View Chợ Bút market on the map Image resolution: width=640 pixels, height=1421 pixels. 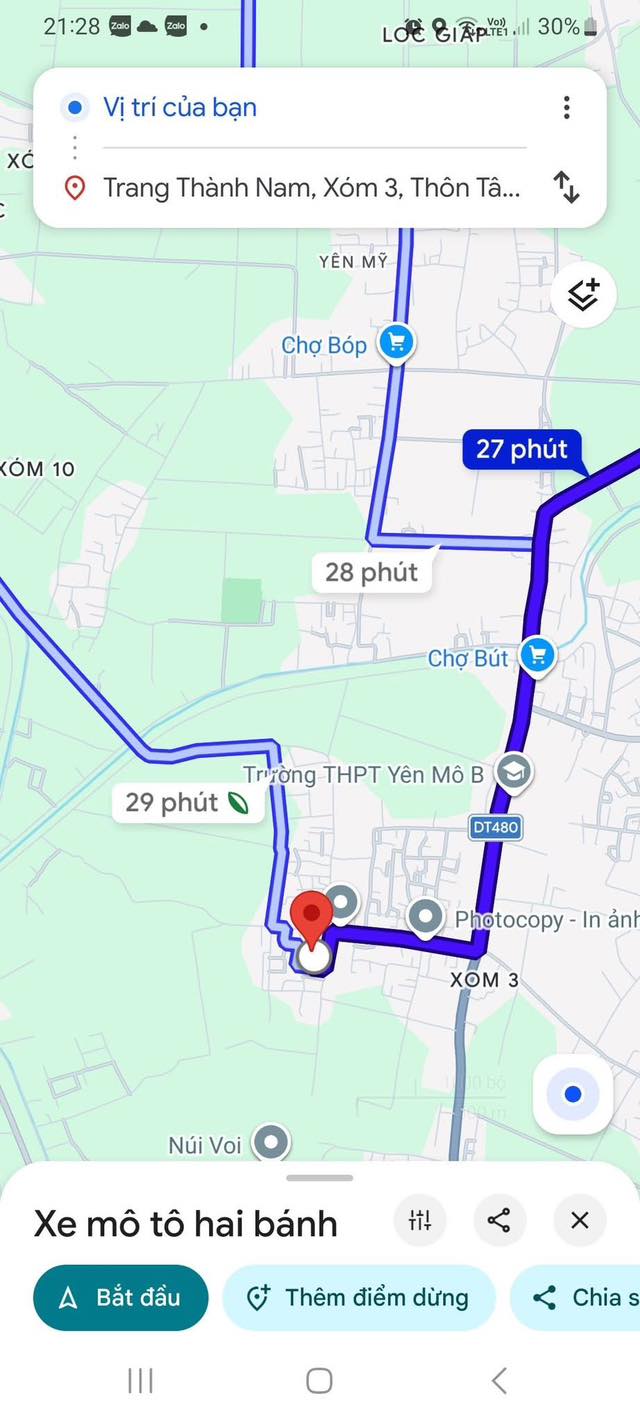[538, 657]
